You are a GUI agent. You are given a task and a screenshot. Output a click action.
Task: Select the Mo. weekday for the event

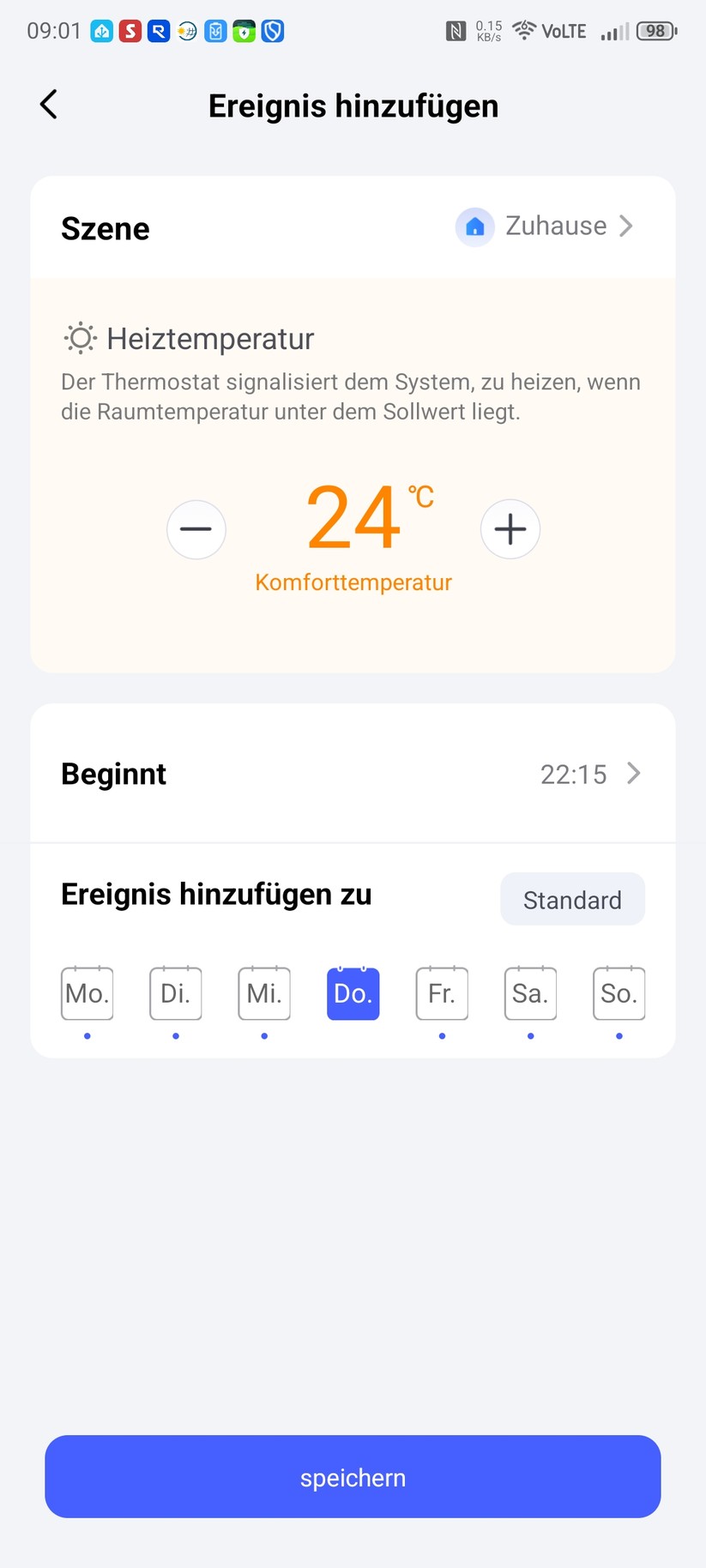tap(87, 993)
